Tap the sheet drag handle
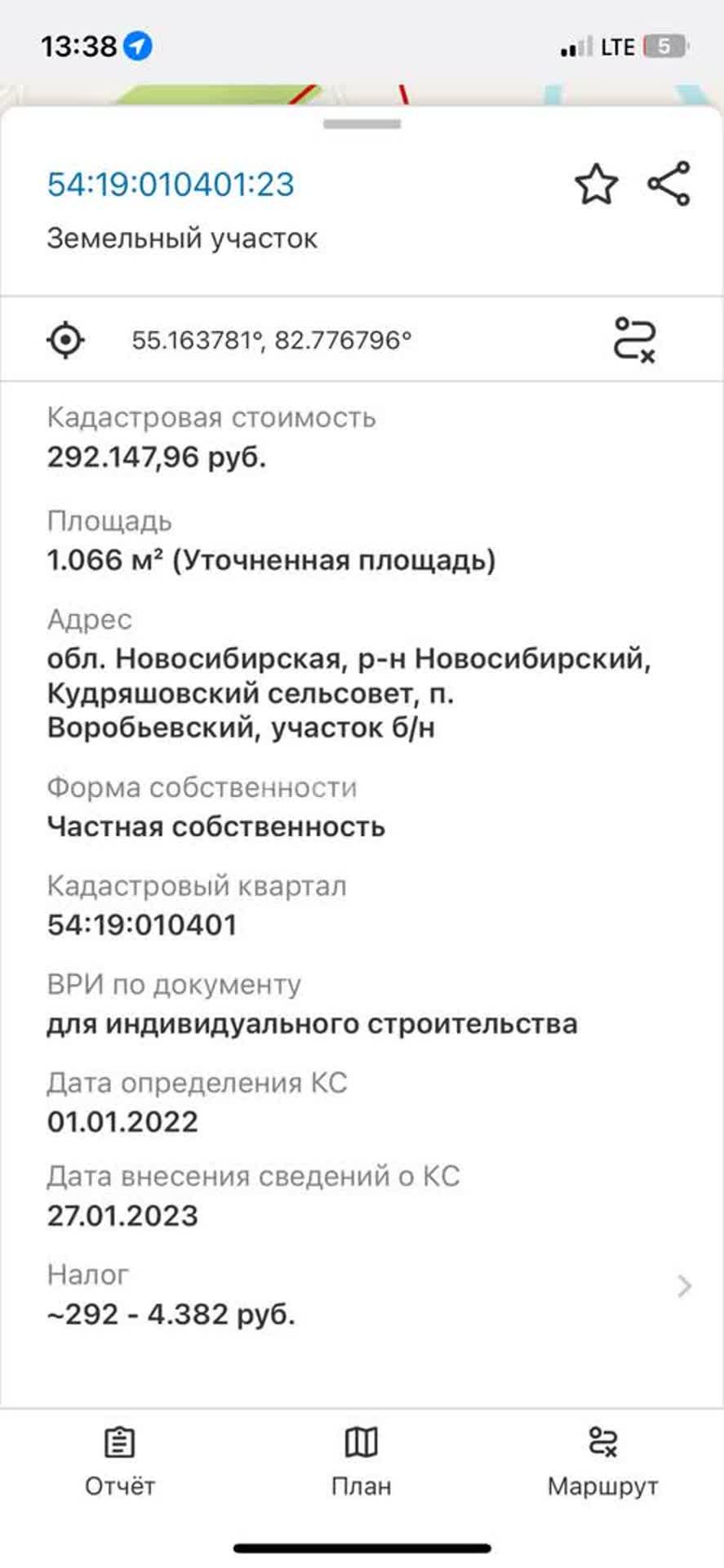 click(362, 124)
